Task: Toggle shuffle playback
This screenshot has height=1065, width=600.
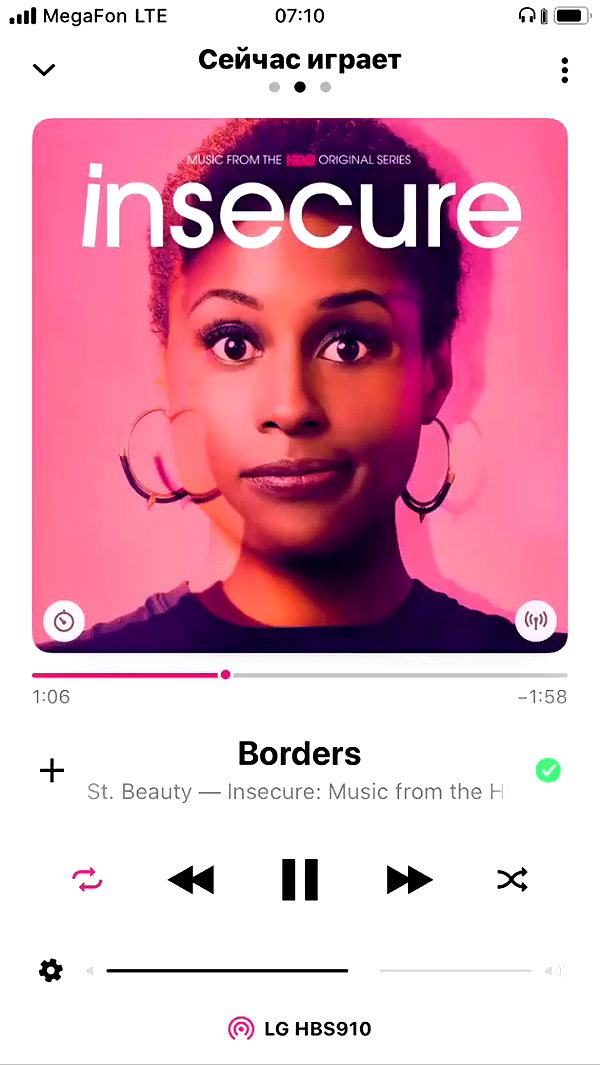Action: [x=512, y=880]
